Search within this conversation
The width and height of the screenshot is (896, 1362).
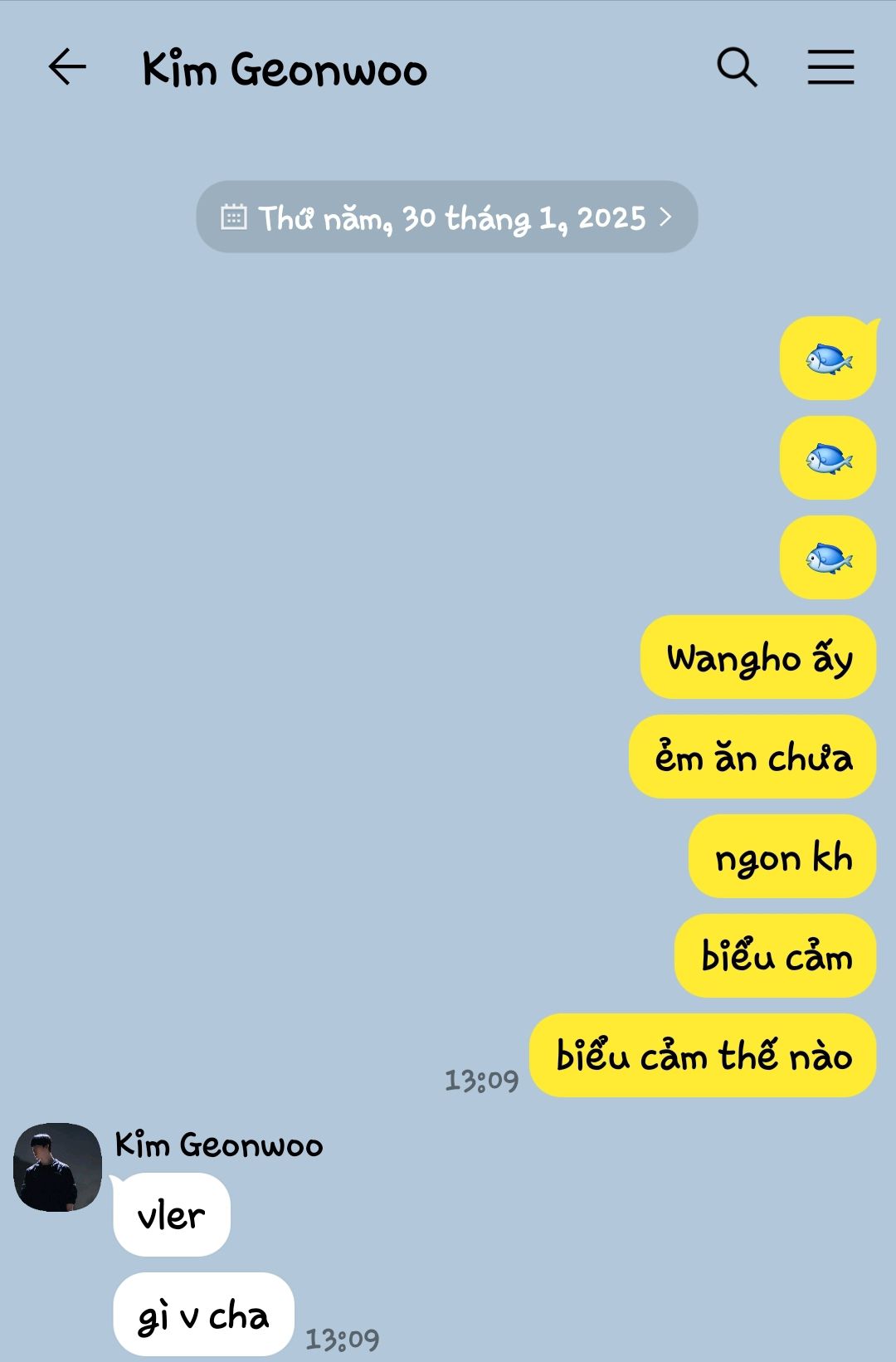[737, 67]
